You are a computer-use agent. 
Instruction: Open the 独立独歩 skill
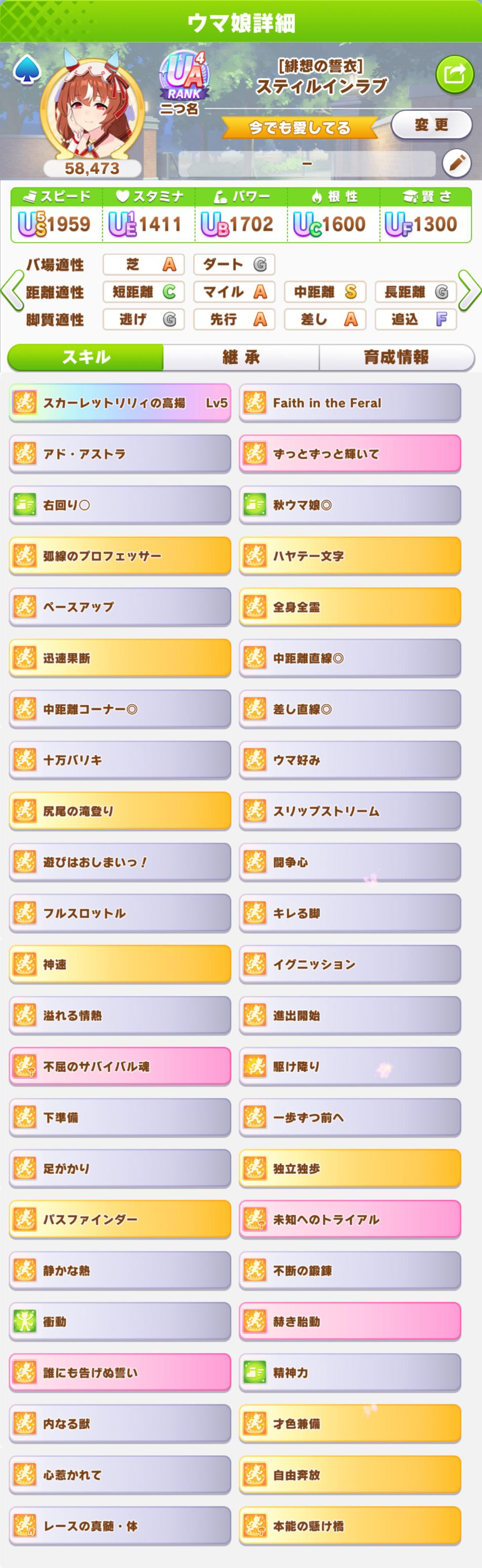click(350, 1168)
